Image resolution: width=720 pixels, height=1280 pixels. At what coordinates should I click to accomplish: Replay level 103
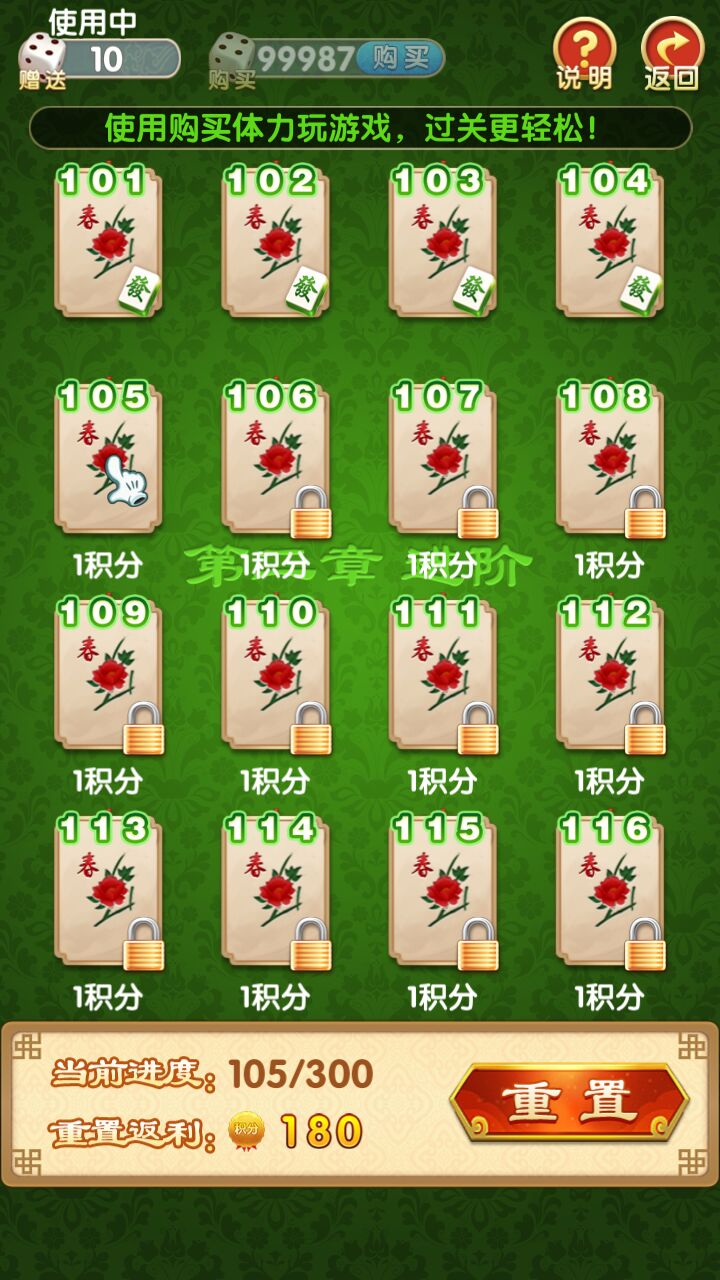click(x=442, y=242)
